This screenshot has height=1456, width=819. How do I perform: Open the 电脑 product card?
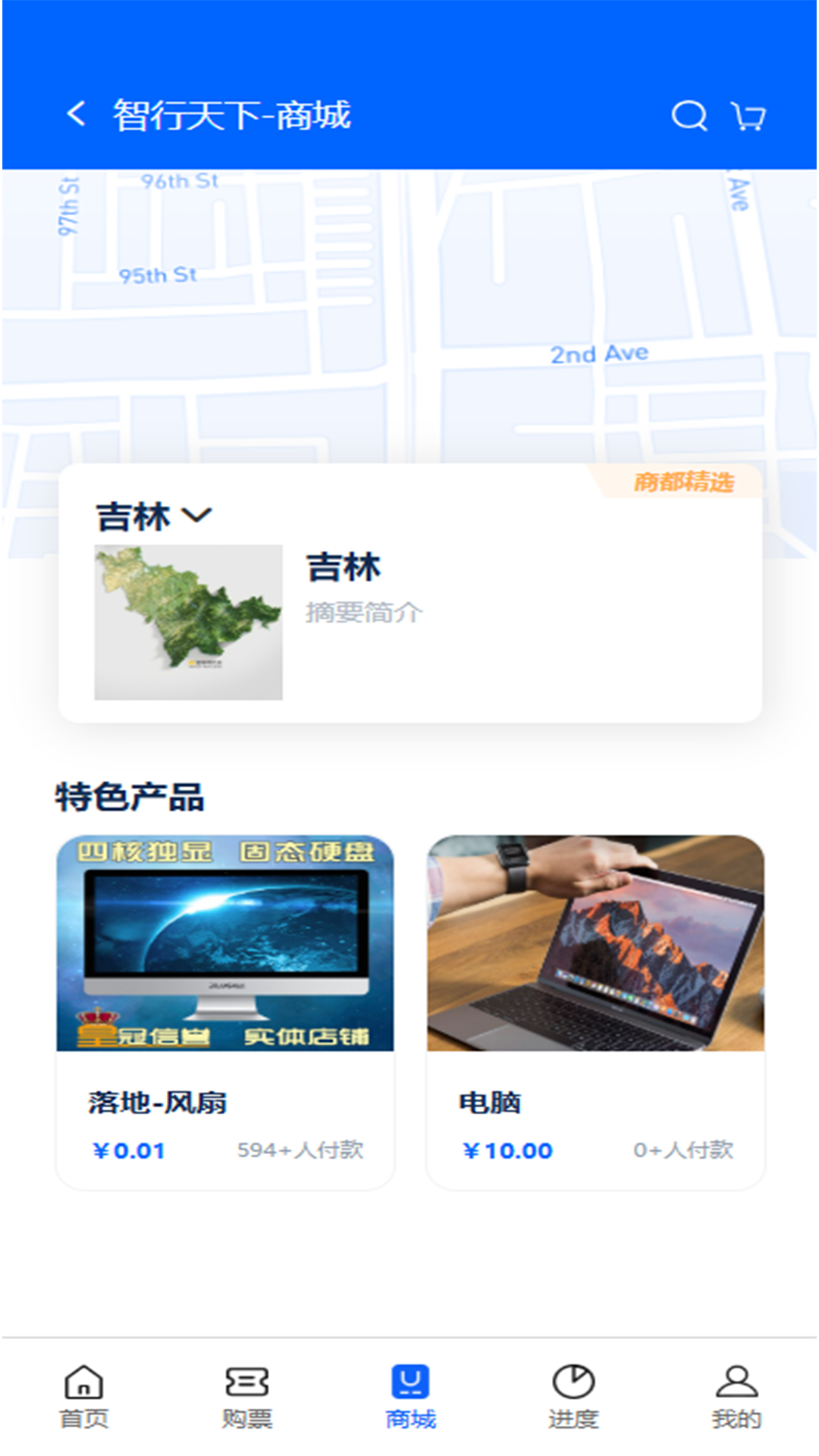click(595, 1012)
